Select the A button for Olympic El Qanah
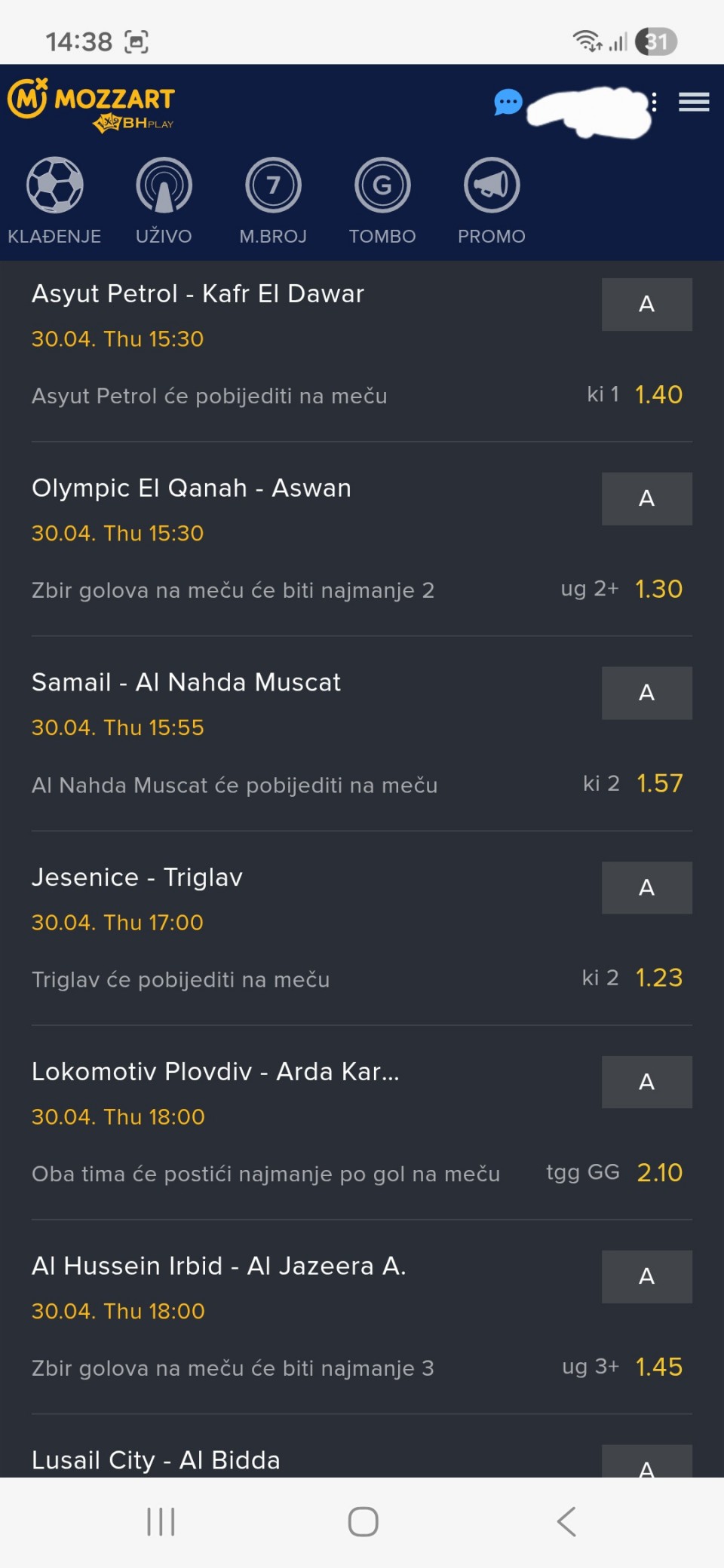 (x=646, y=498)
